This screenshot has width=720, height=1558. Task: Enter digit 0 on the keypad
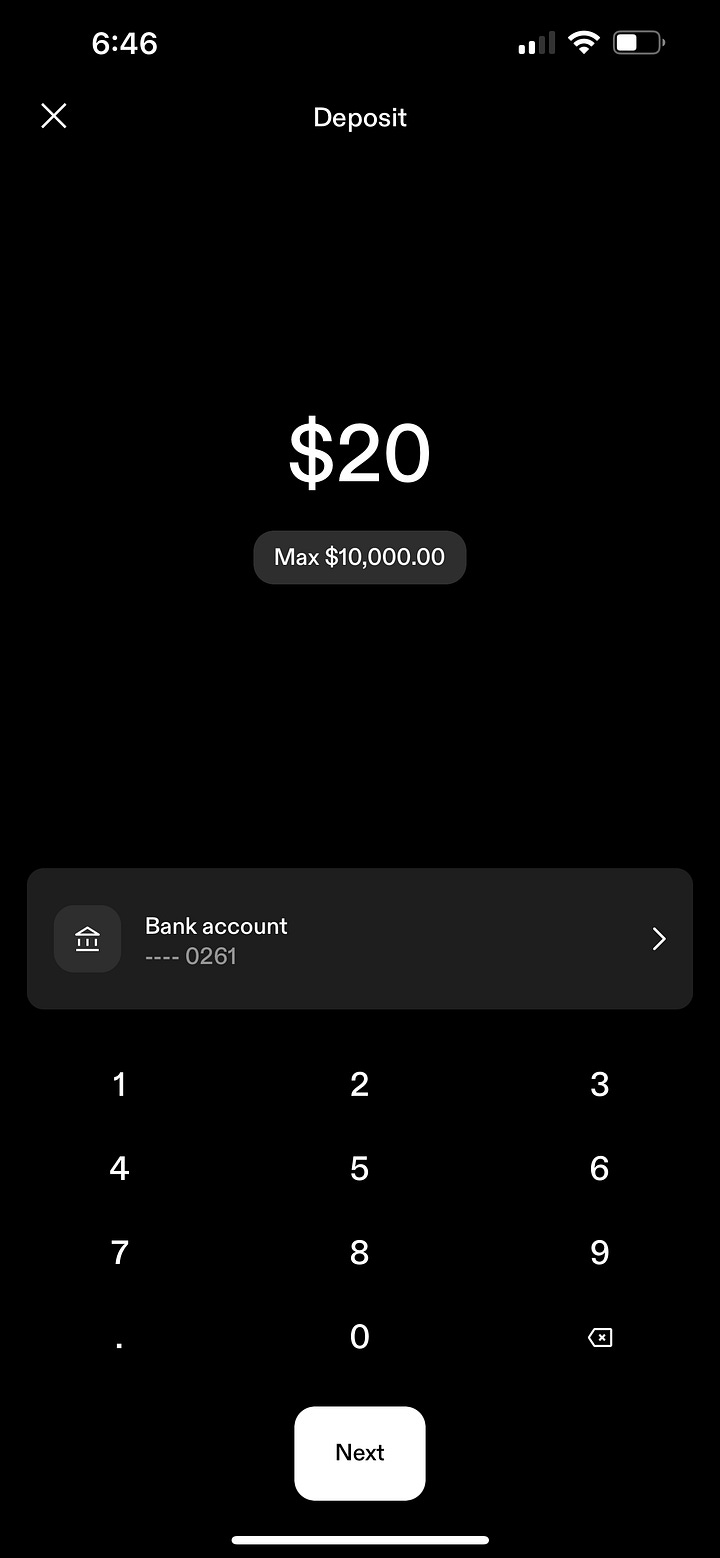tap(360, 1336)
